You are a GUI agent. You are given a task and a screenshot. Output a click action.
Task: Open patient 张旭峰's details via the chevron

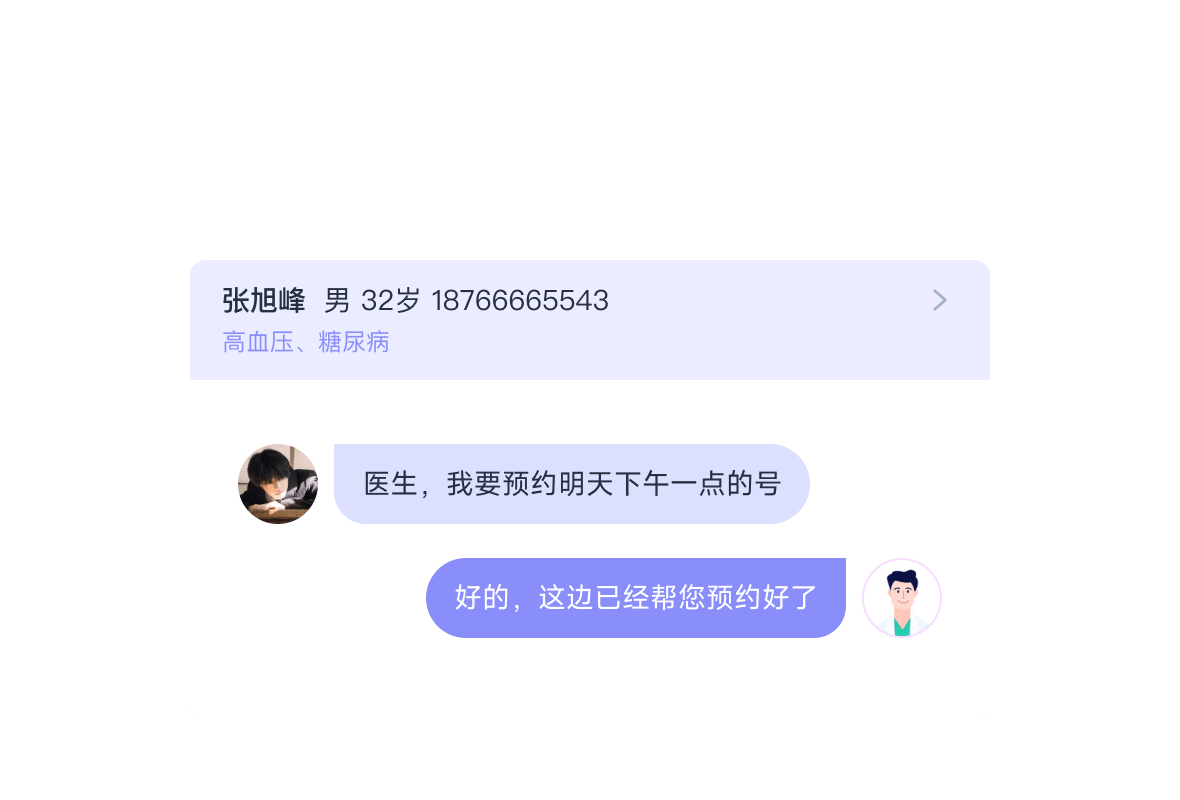pos(939,300)
